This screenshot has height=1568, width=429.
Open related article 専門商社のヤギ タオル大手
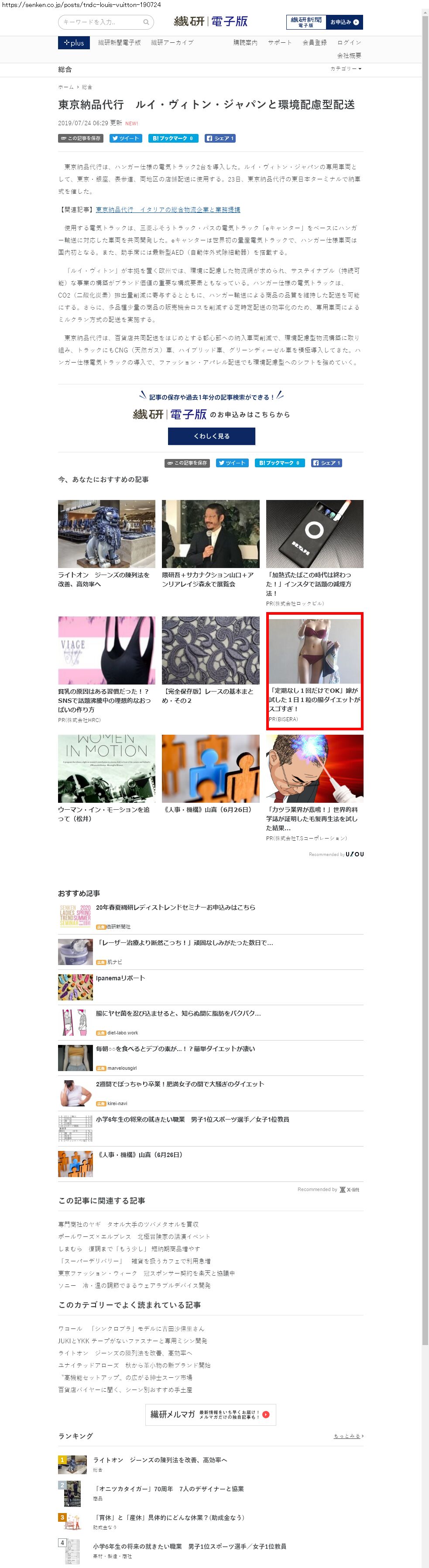128,1223
